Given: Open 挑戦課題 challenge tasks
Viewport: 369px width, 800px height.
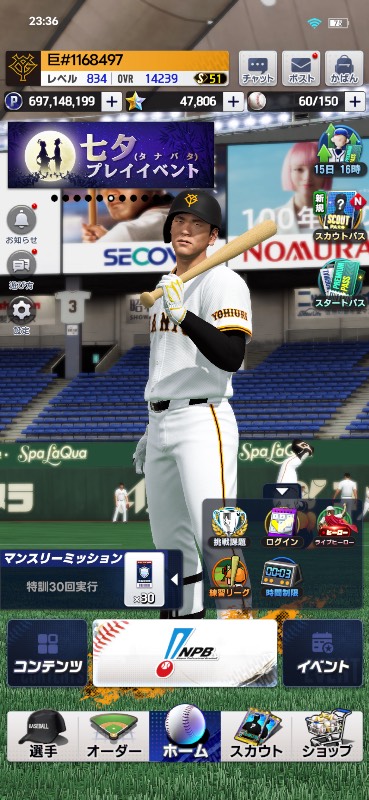Looking at the screenshot, I should coord(229,528).
